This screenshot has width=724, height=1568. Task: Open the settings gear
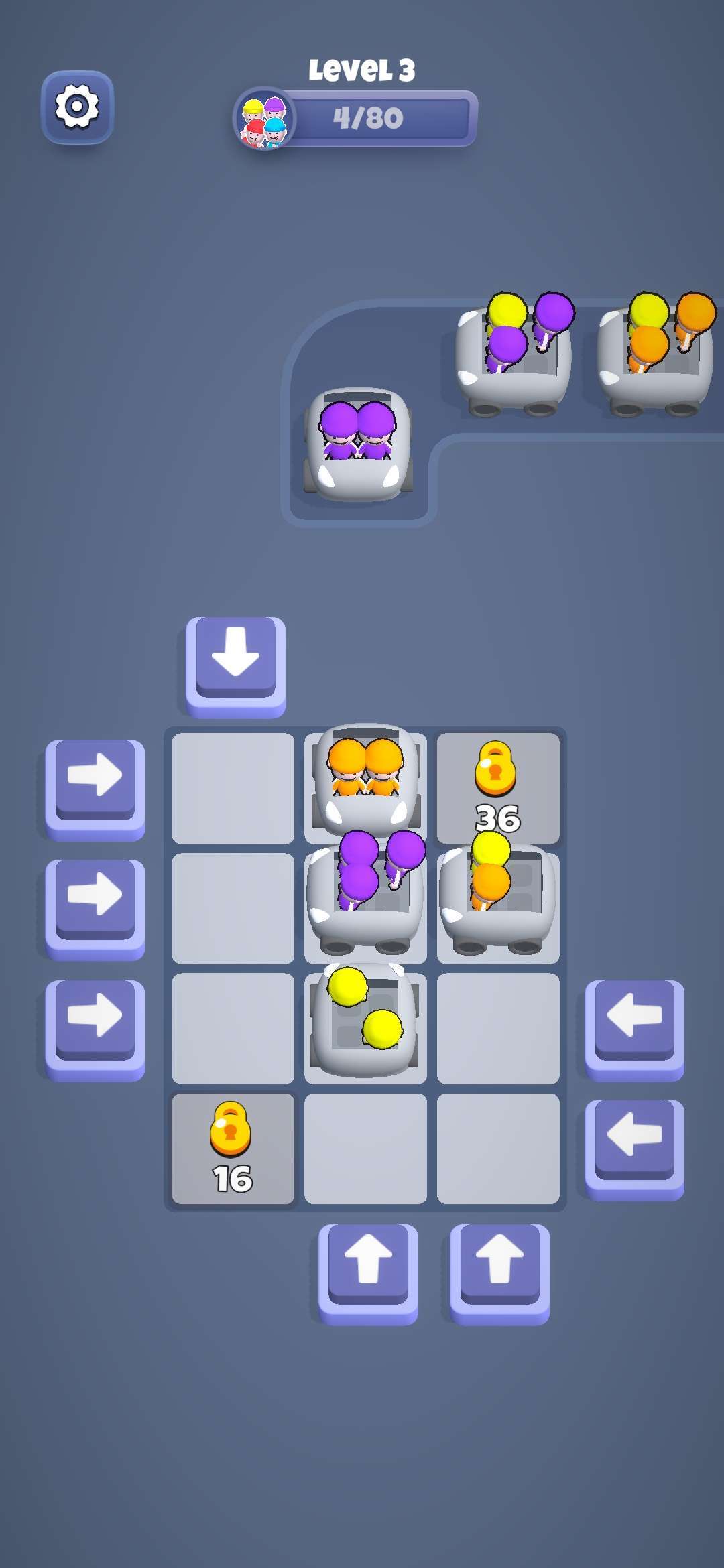pos(77,107)
